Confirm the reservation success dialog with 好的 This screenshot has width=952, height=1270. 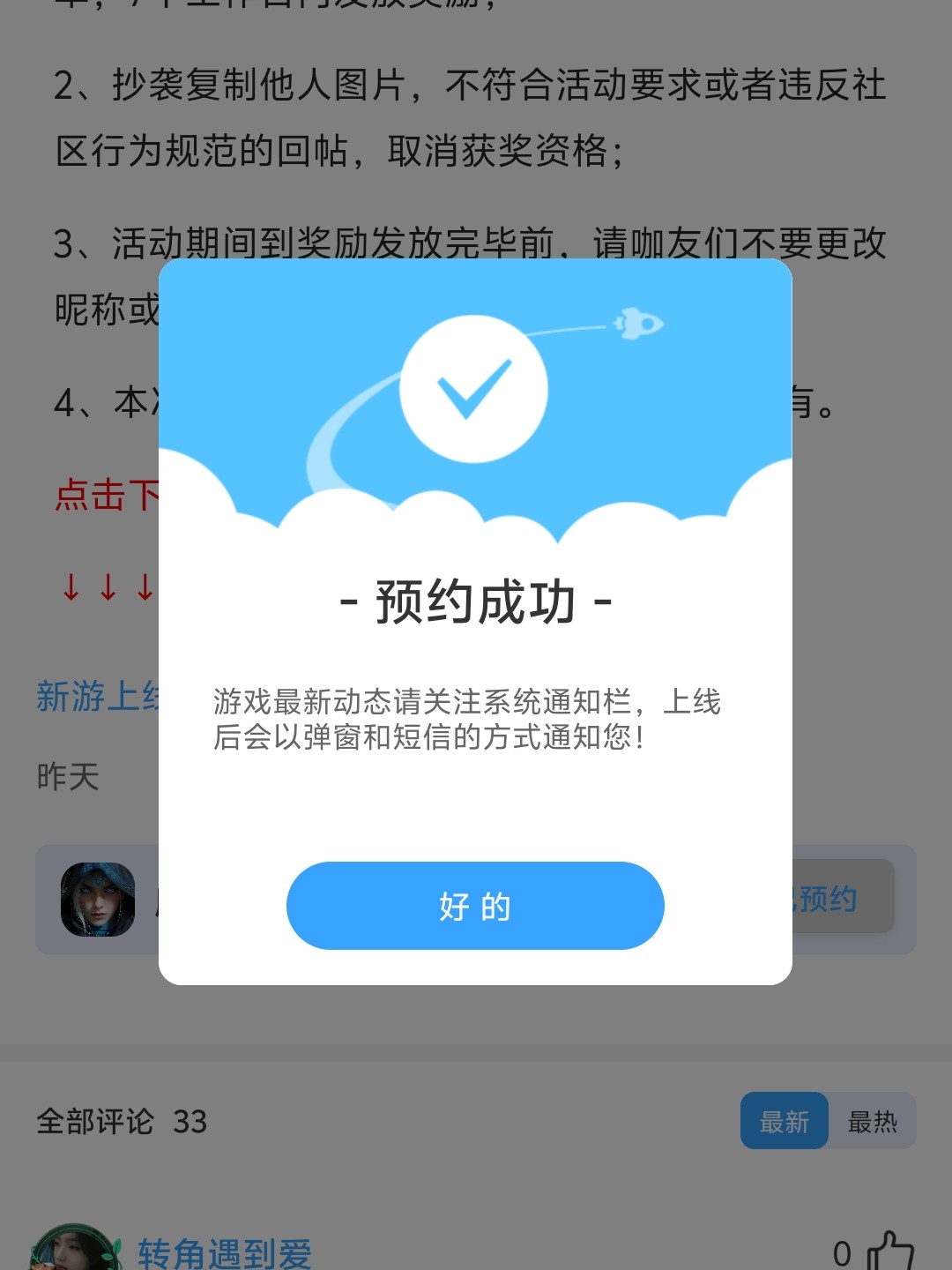click(475, 906)
